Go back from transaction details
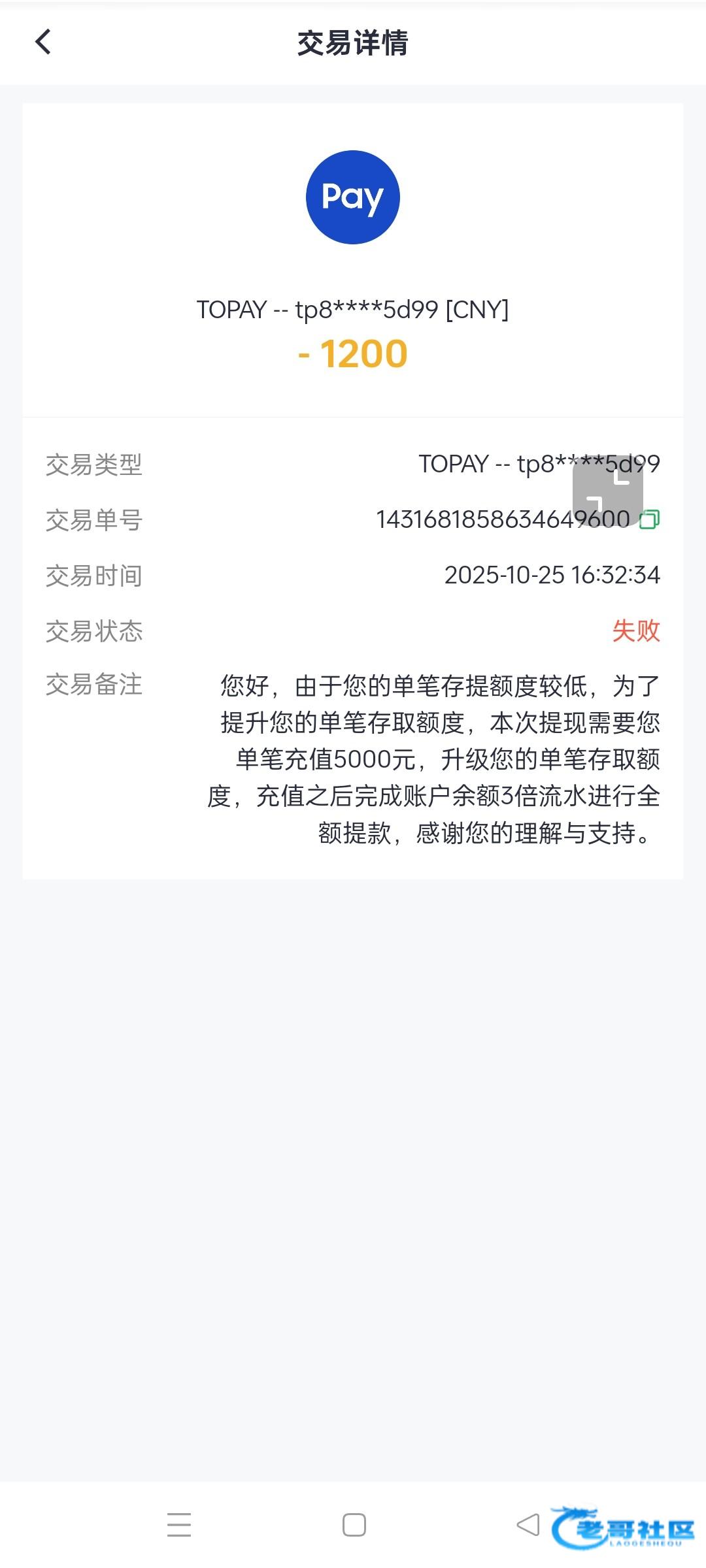The image size is (706, 1568). [43, 42]
